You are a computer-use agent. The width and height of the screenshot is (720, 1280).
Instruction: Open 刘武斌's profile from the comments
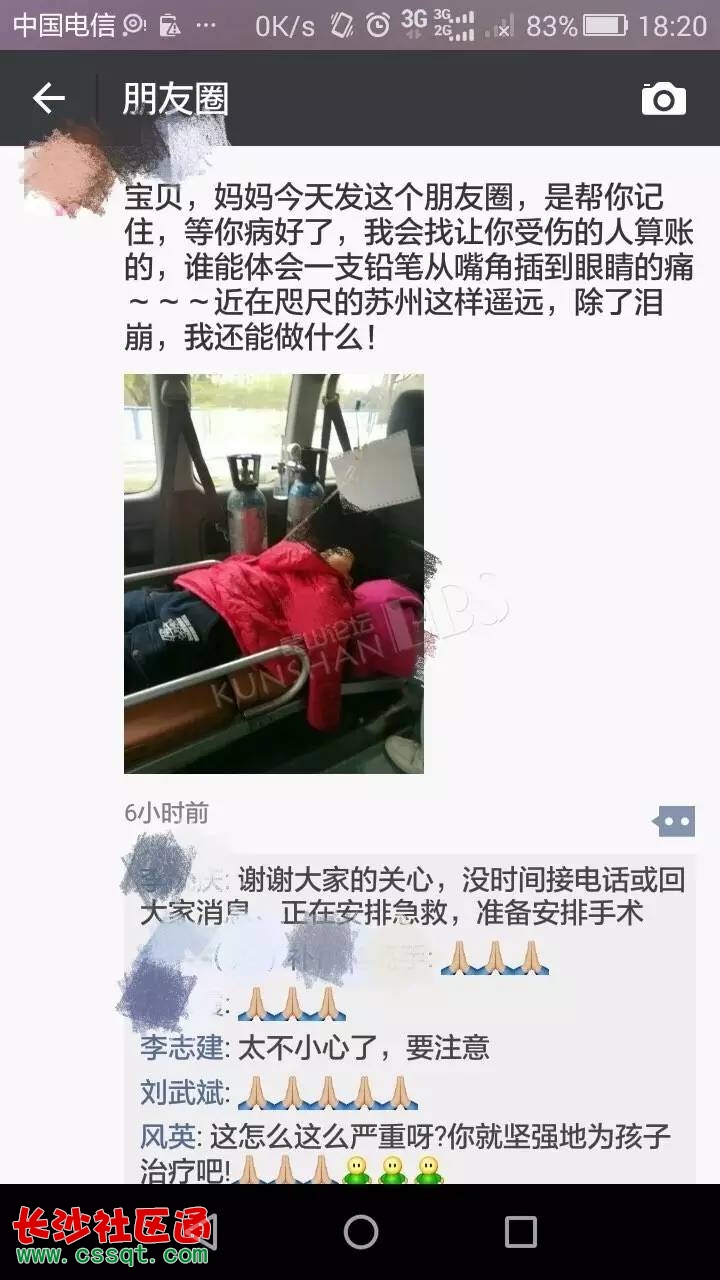[x=184, y=1093]
